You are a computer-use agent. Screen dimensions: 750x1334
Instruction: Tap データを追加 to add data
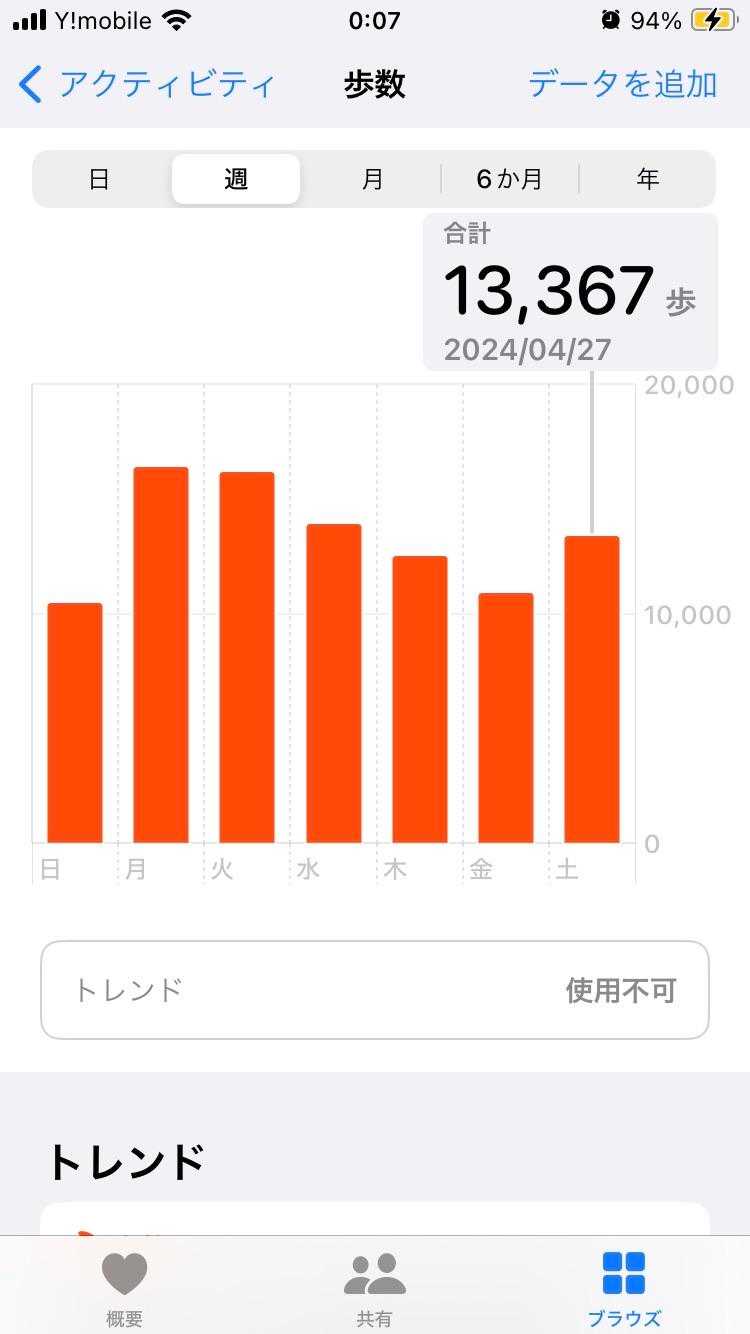(622, 84)
